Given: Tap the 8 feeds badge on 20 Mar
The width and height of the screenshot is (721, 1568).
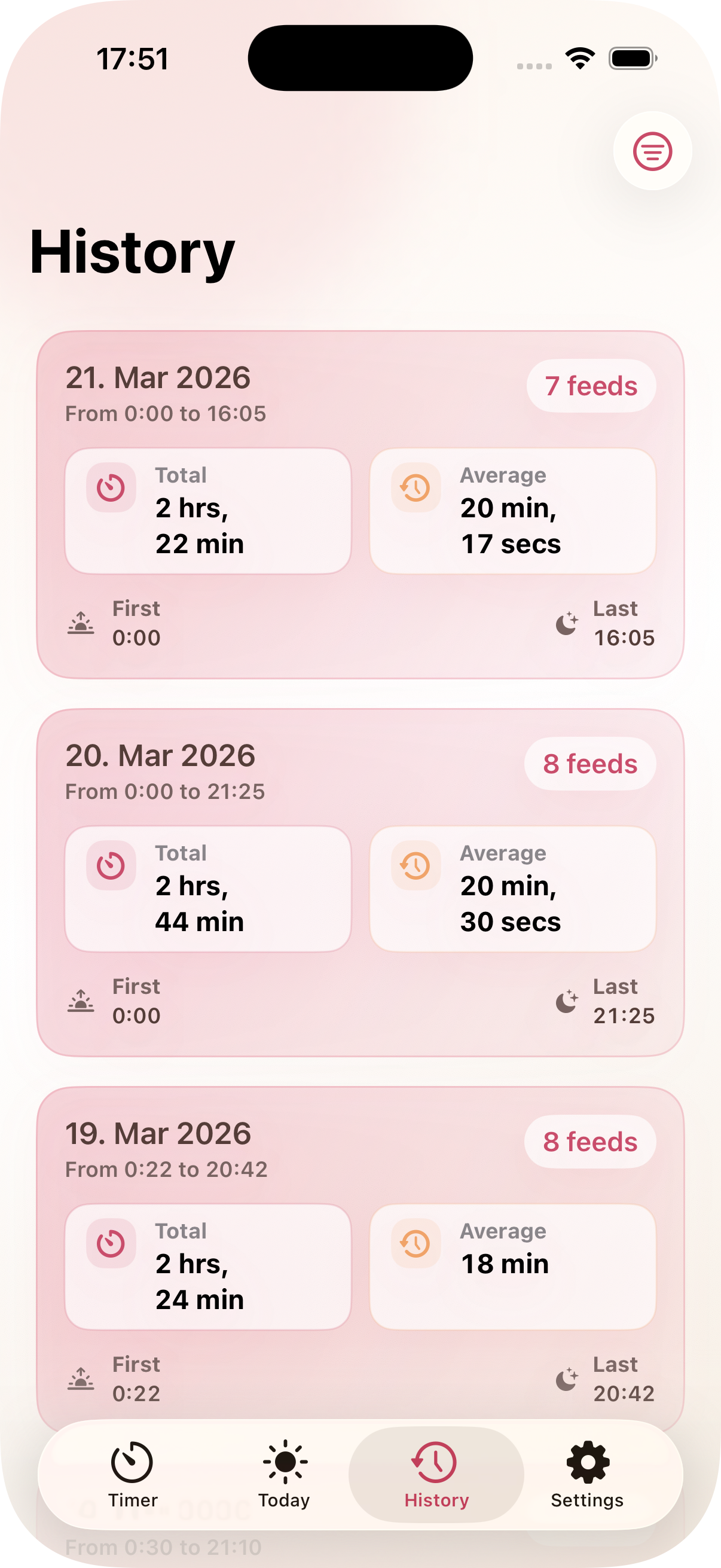Looking at the screenshot, I should [x=589, y=764].
